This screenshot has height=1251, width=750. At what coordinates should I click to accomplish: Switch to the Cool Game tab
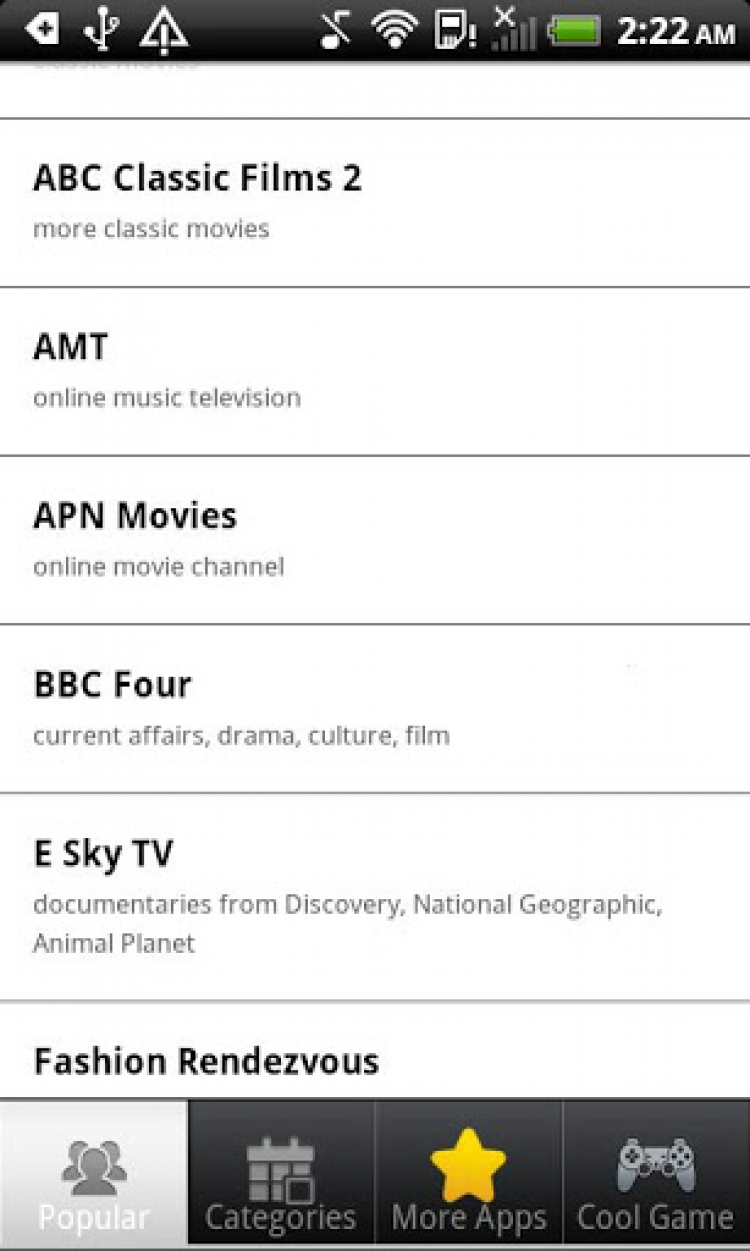pyautogui.click(x=656, y=1174)
